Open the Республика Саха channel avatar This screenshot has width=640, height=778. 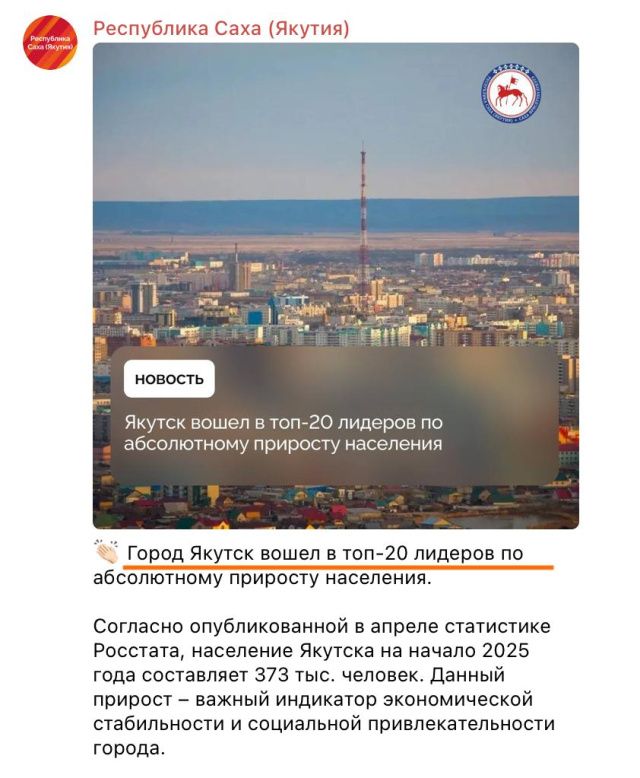click(x=50, y=42)
